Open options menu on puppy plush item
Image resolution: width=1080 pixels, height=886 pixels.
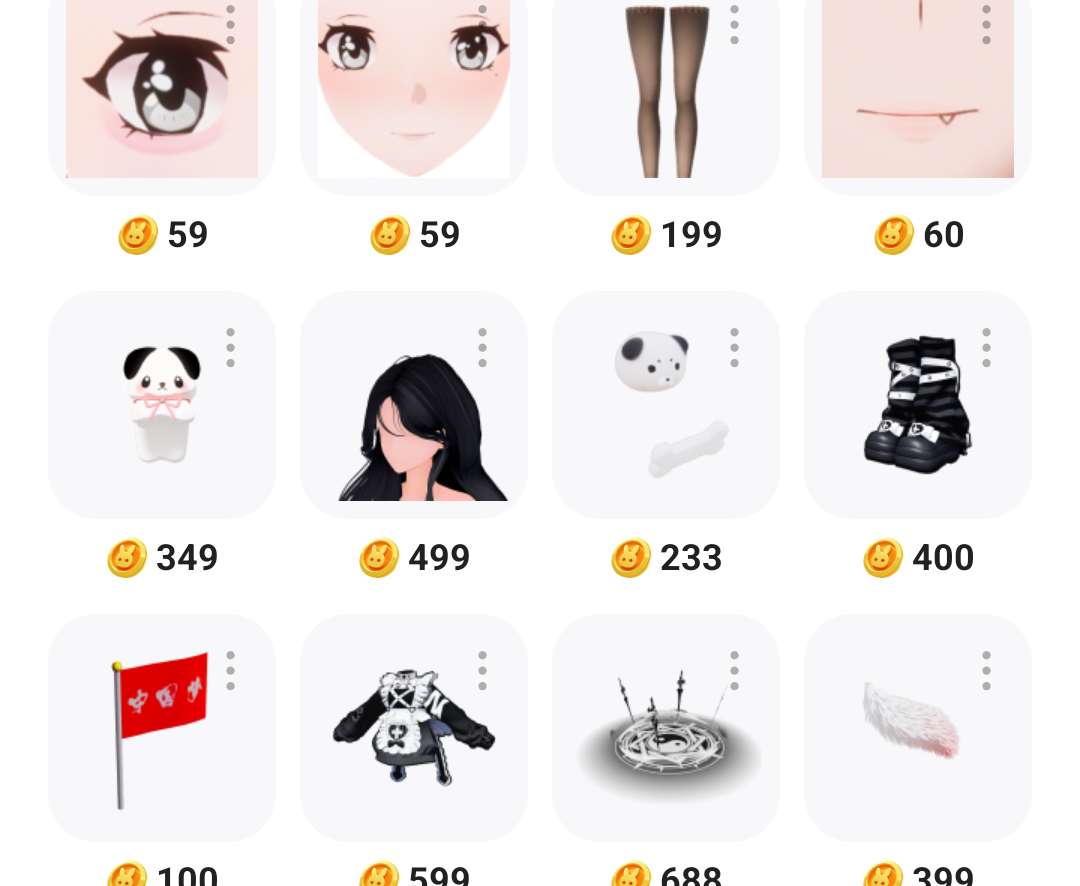tap(231, 348)
